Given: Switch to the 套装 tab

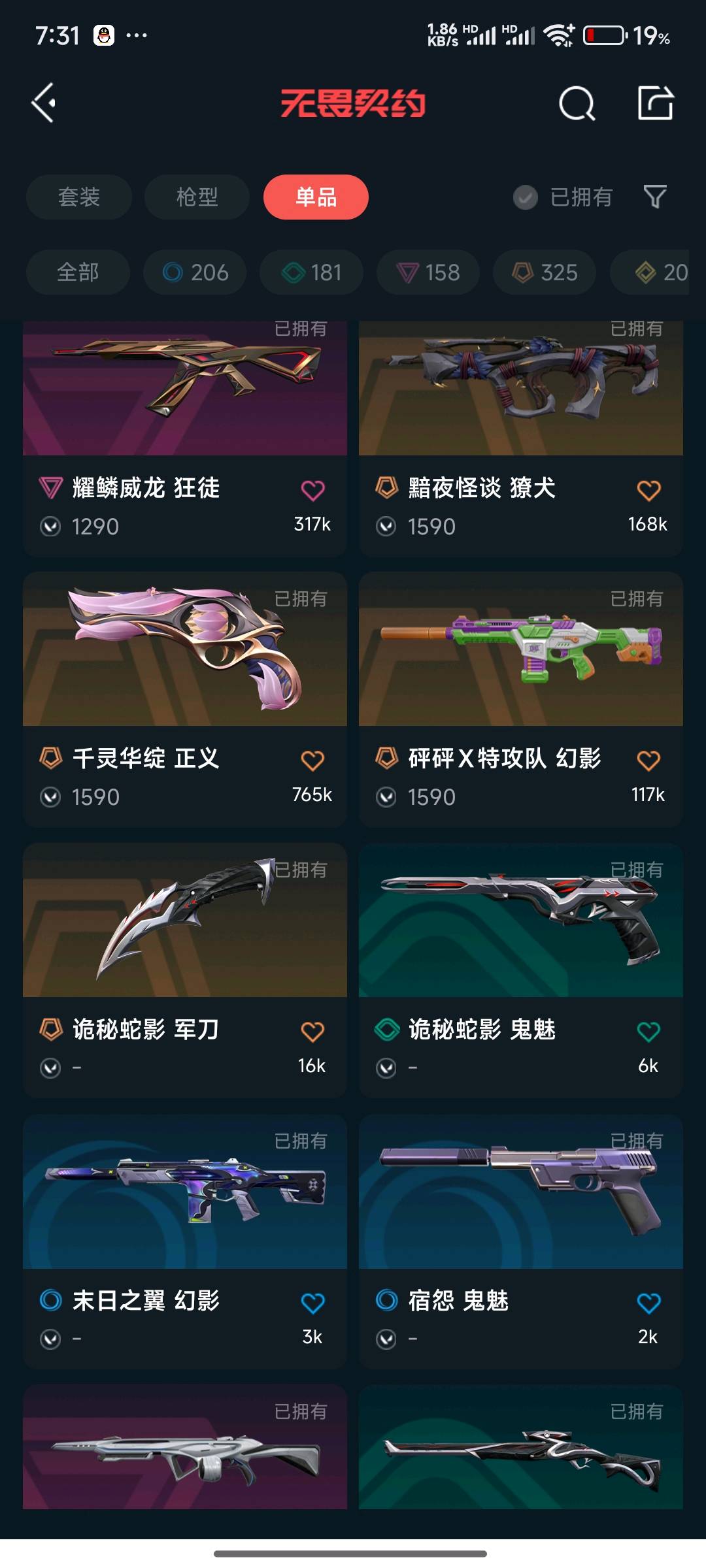Looking at the screenshot, I should 79,197.
